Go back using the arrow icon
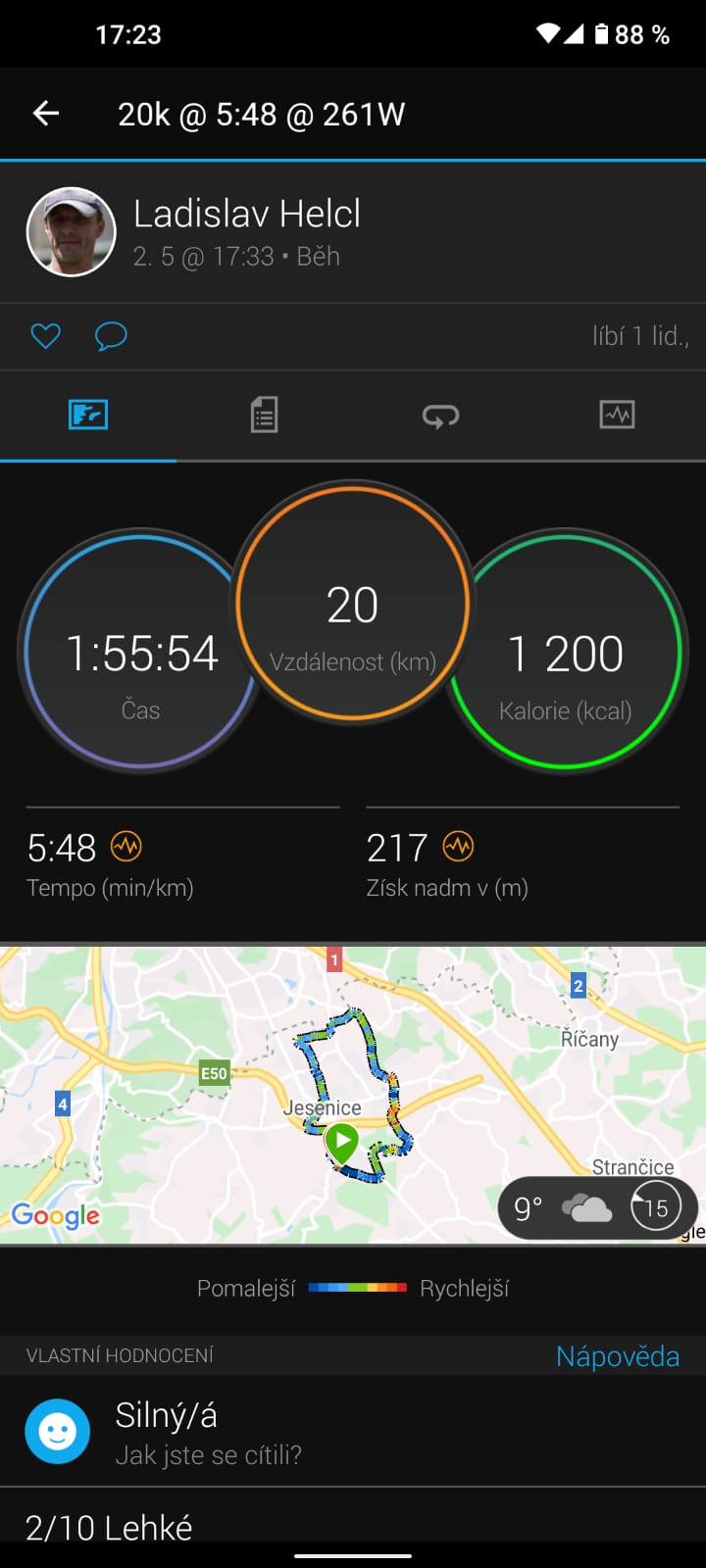This screenshot has height=1568, width=706. click(46, 114)
